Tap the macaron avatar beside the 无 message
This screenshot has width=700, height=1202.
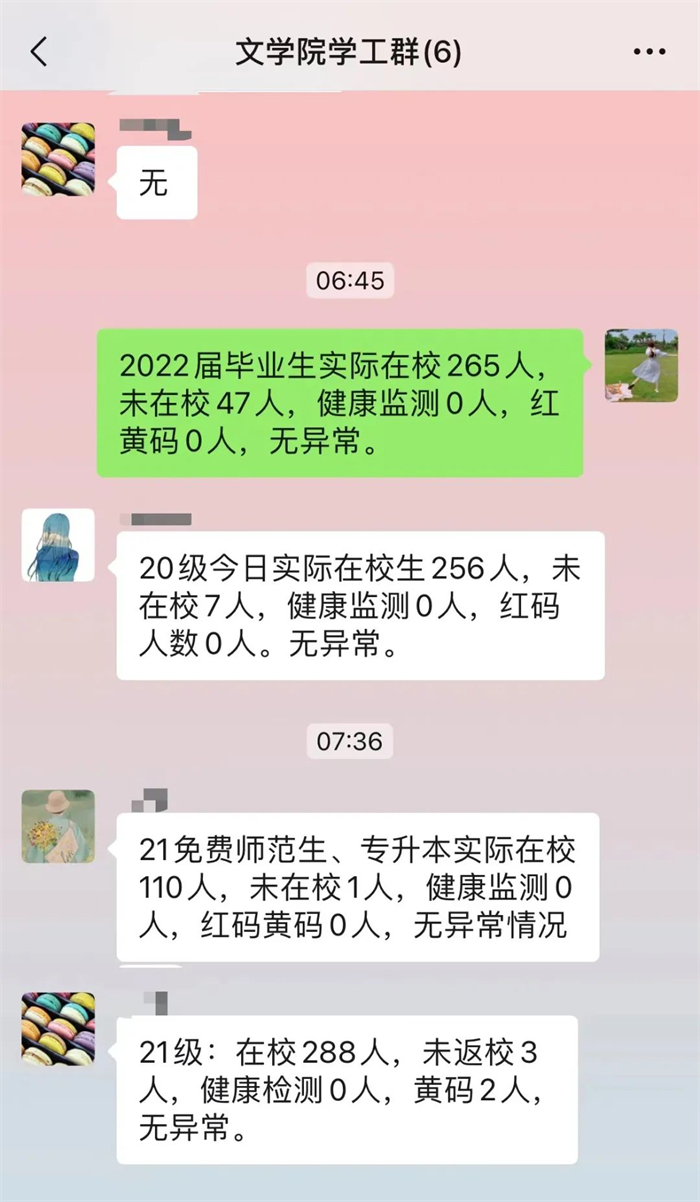click(x=58, y=159)
